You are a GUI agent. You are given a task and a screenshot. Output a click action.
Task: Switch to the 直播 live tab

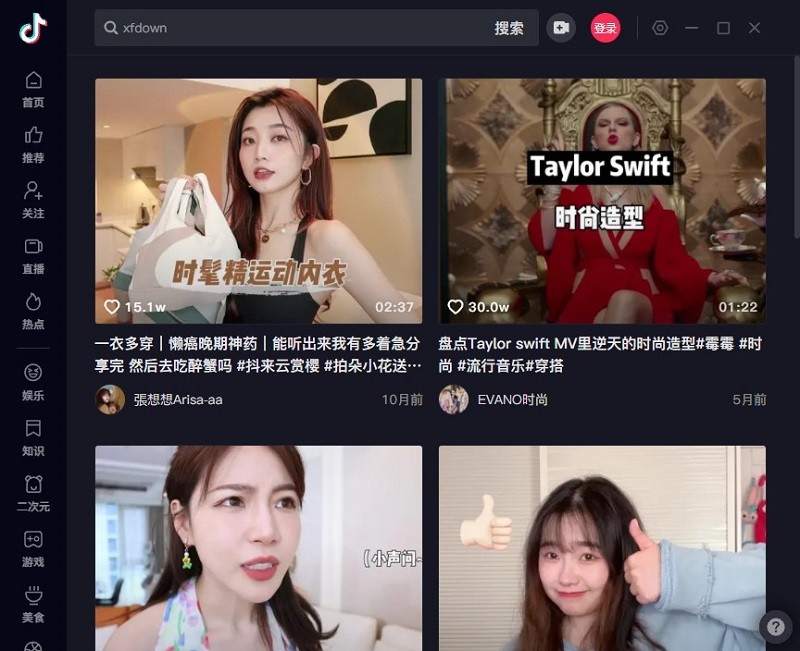pos(33,255)
